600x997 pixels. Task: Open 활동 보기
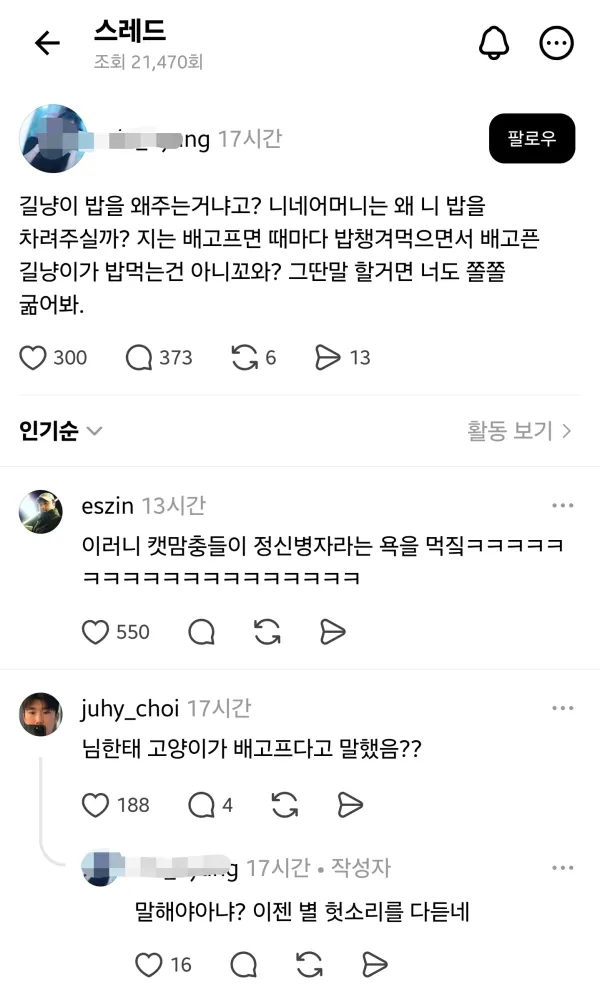coord(519,431)
